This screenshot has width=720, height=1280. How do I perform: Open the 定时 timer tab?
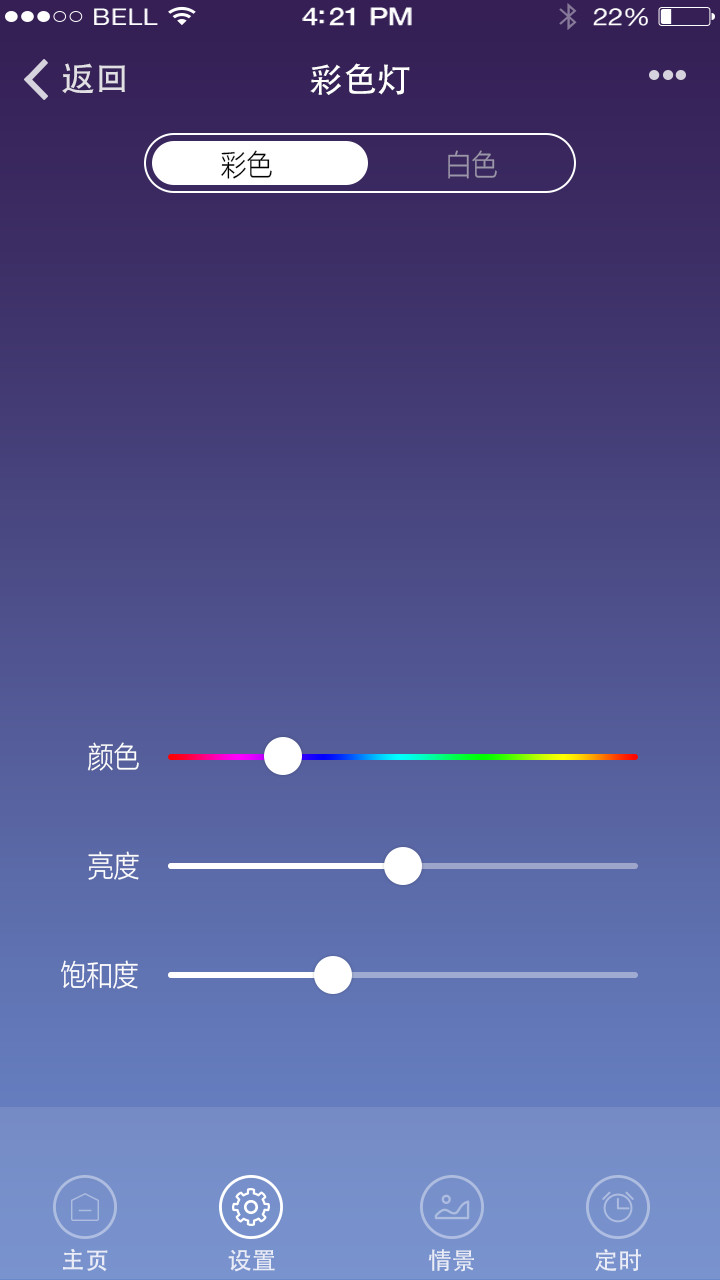coord(617,1222)
